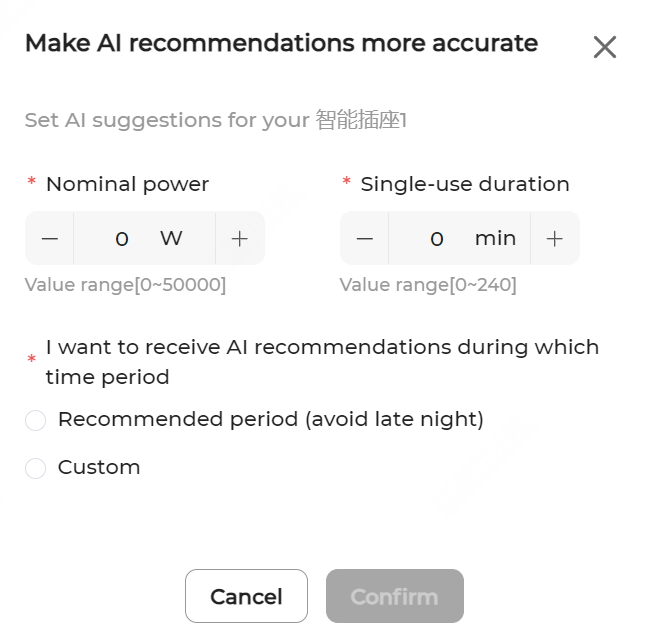Decrease the nominal power value
The height and width of the screenshot is (642, 650).
click(x=50, y=238)
